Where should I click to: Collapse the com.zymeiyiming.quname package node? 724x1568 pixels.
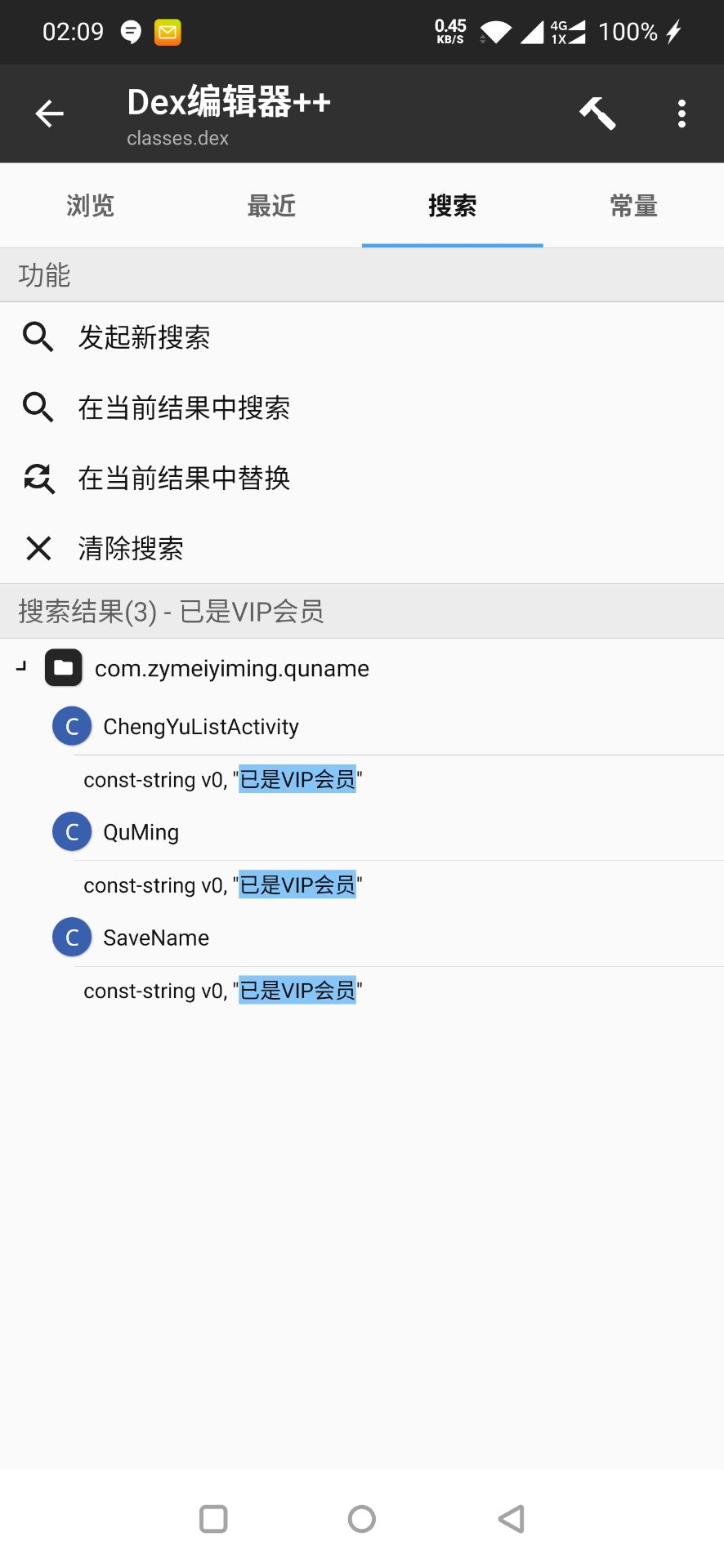click(x=21, y=667)
